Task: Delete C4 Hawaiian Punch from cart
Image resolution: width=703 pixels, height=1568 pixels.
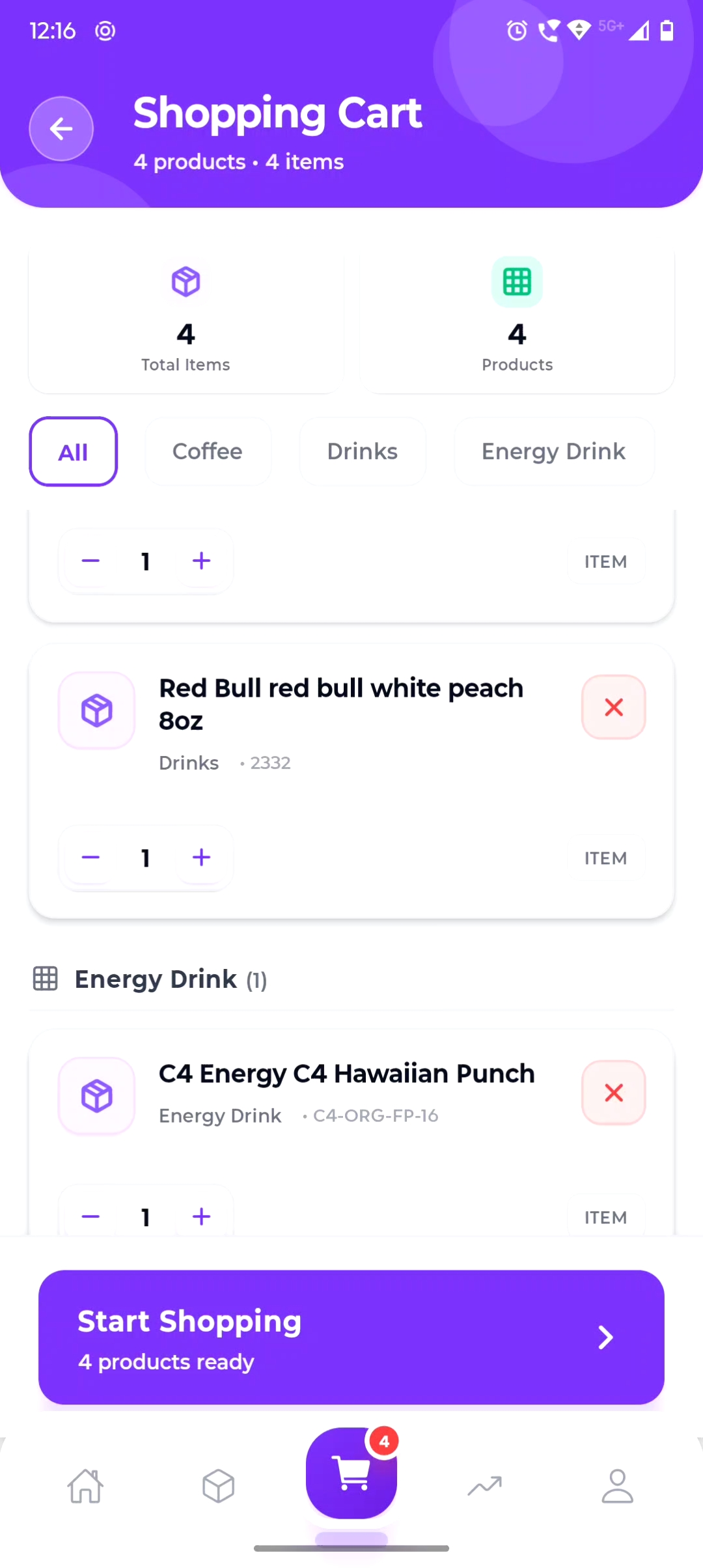Action: 613,1093
